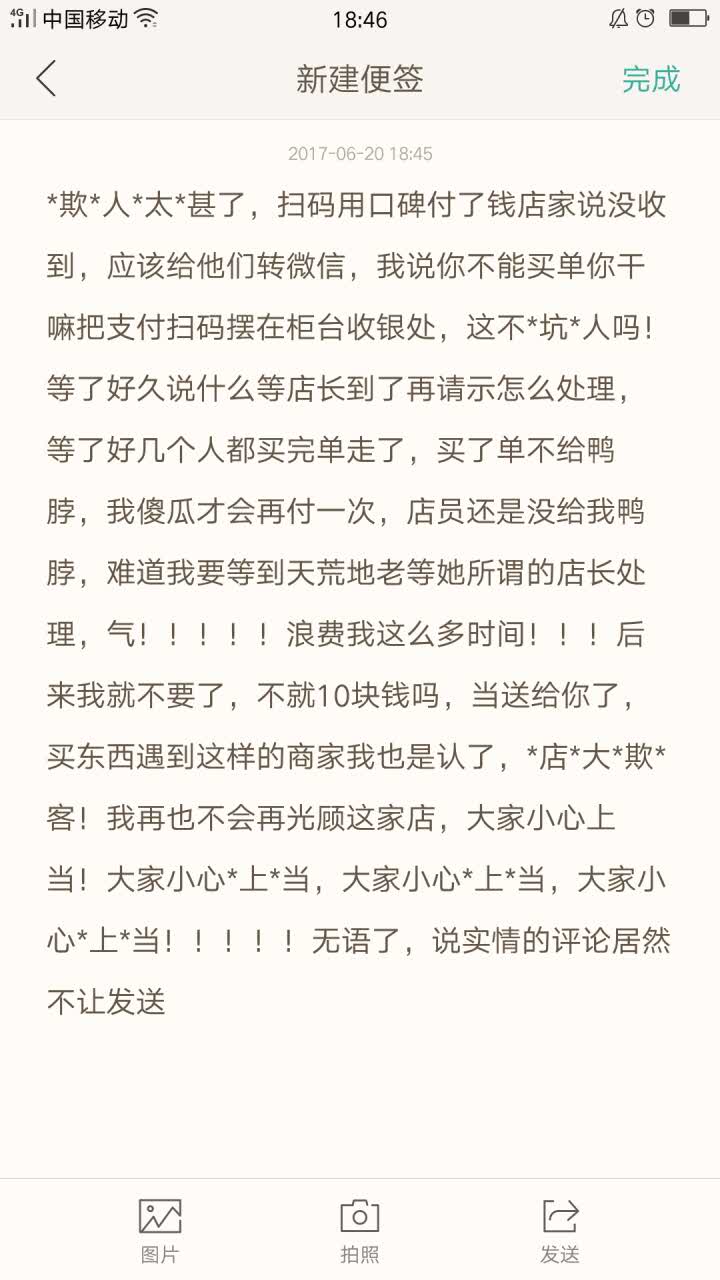Screen dimensions: 720x1280
Task: Open the camera via 拍照
Action: pos(360,1229)
